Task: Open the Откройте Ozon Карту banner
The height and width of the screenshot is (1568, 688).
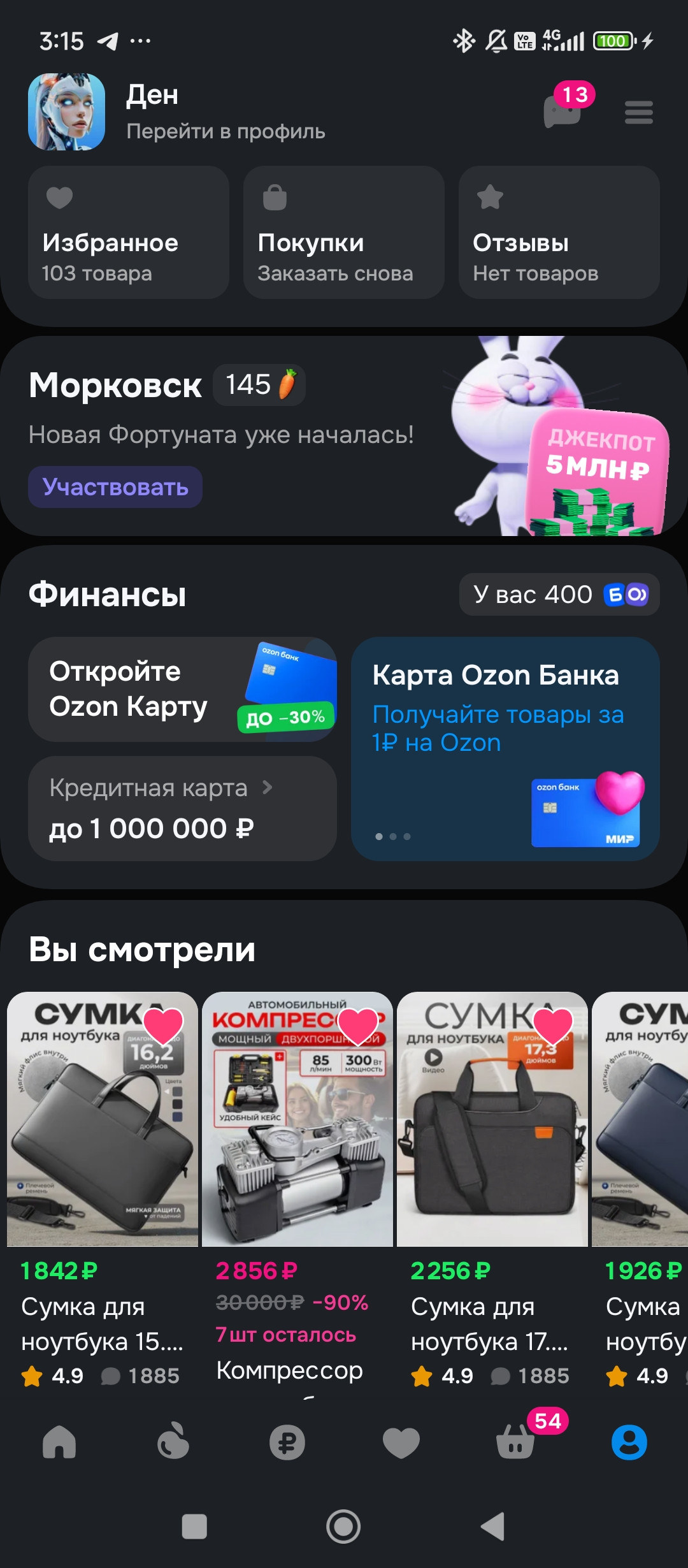Action: (x=182, y=689)
